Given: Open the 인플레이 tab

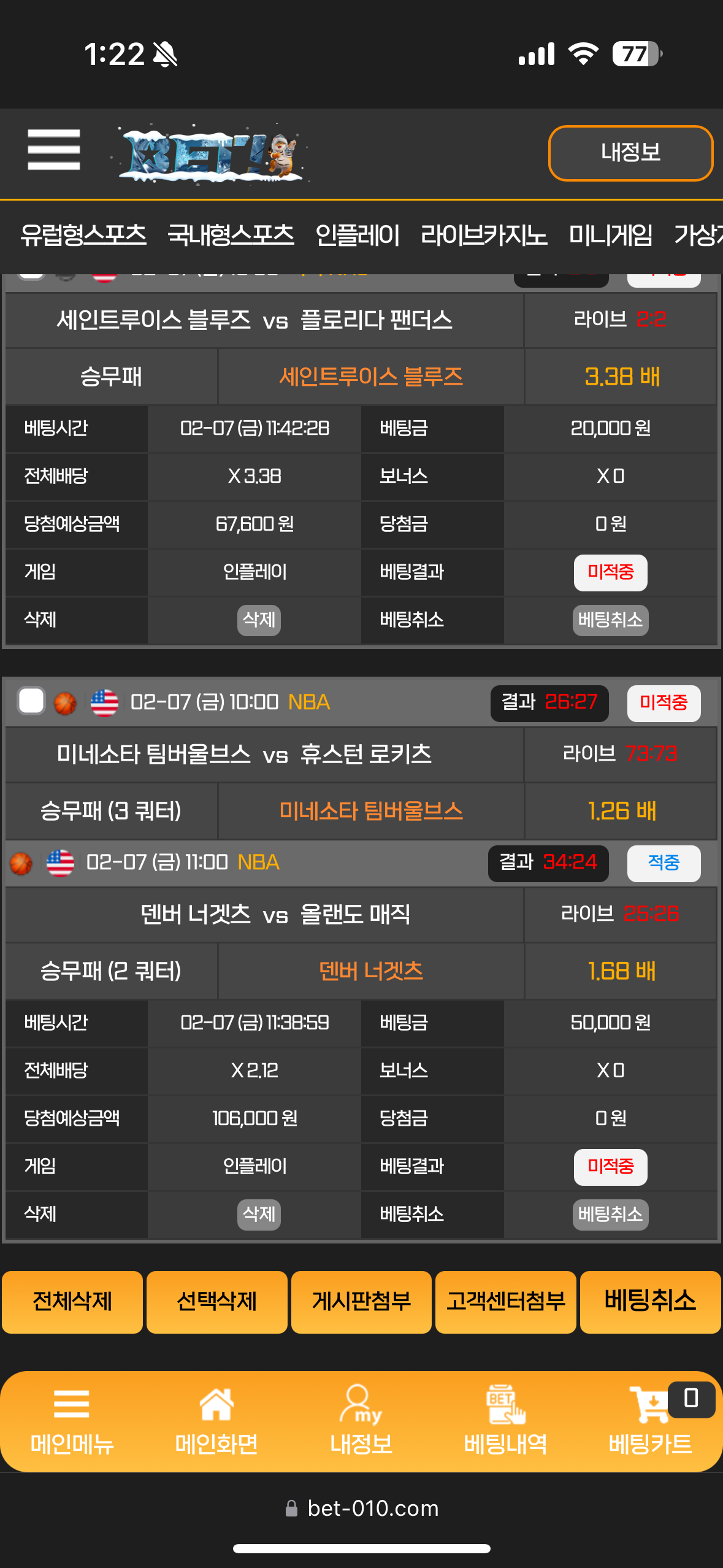Looking at the screenshot, I should 357,235.
